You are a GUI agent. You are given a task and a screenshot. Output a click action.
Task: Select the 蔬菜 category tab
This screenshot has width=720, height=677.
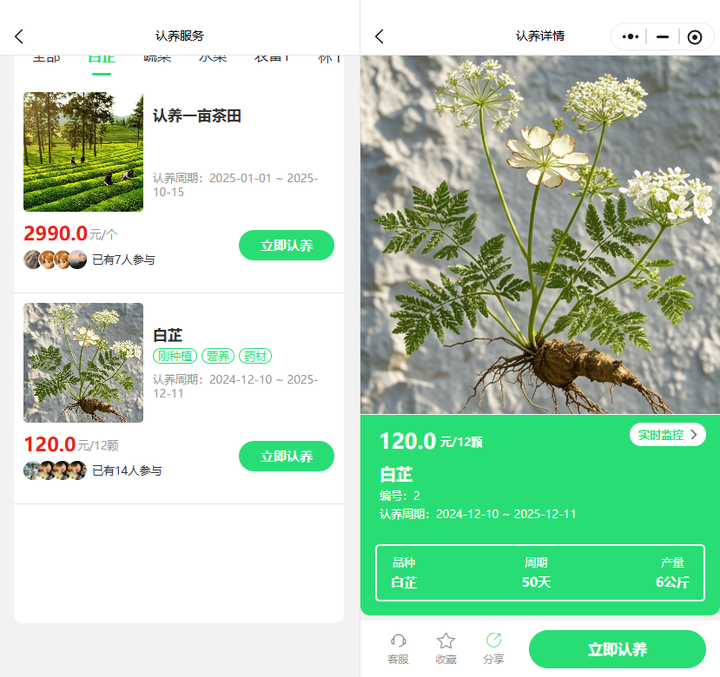[157, 58]
